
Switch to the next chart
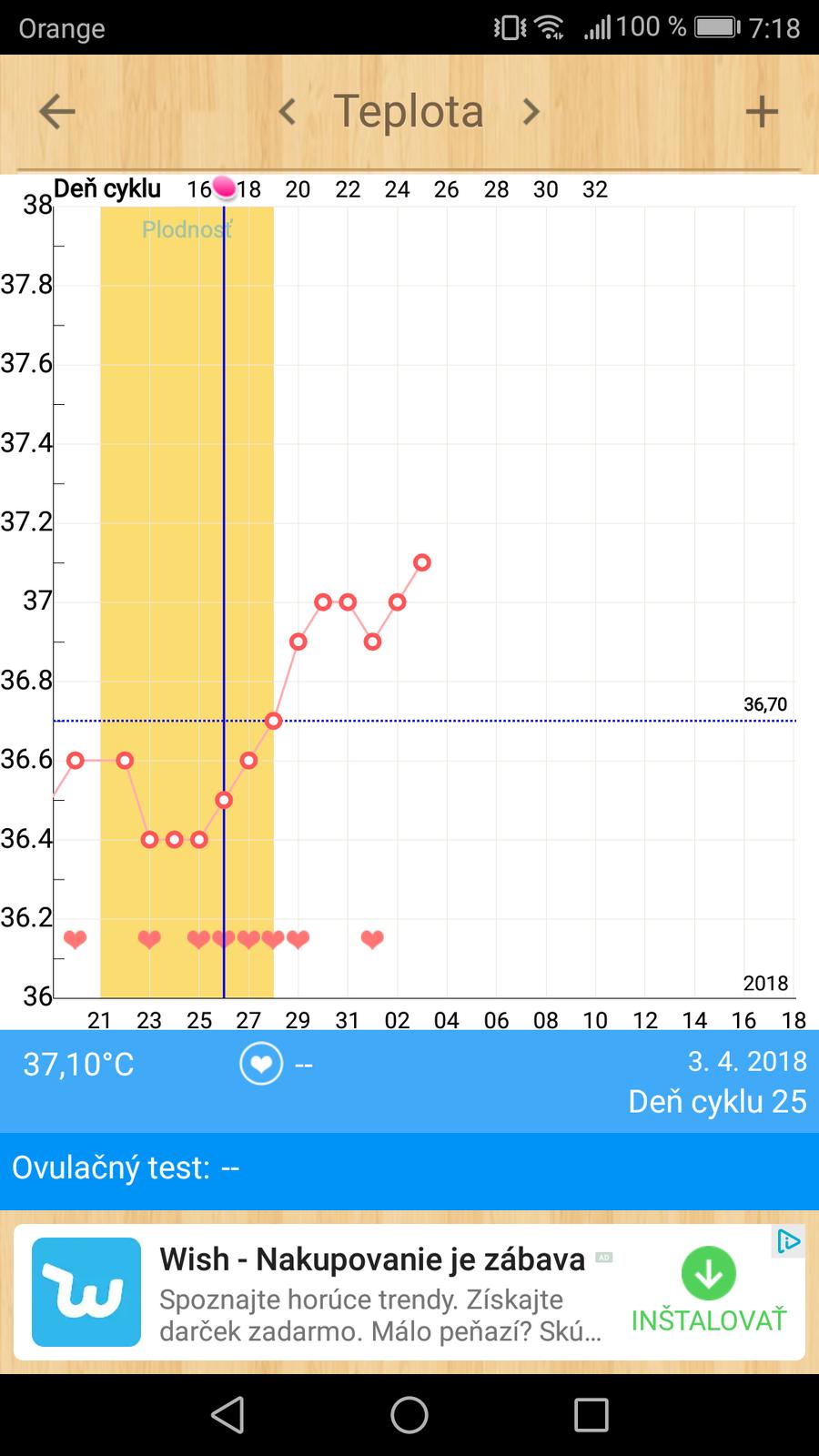coord(531,112)
